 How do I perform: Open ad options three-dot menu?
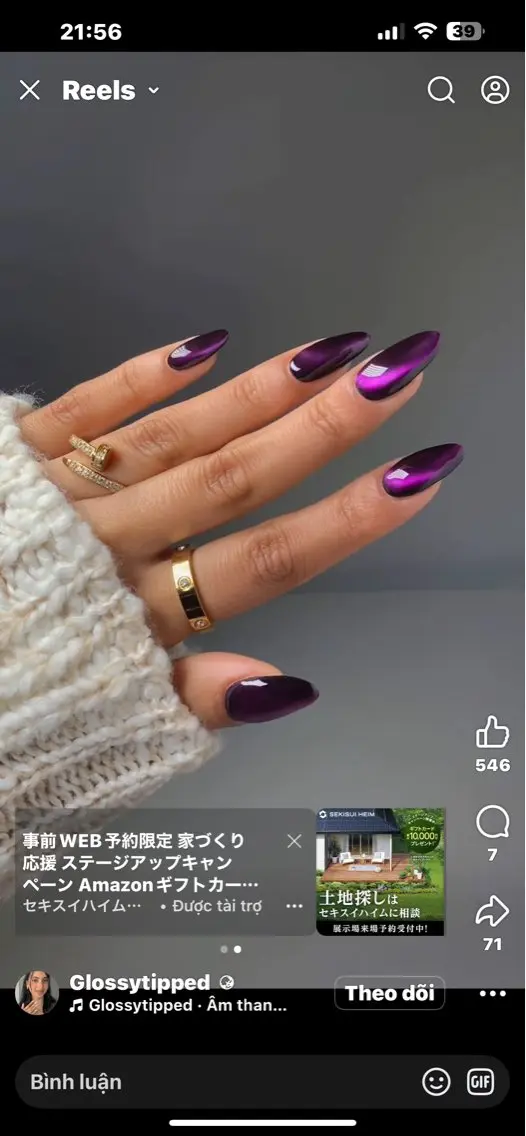294,906
